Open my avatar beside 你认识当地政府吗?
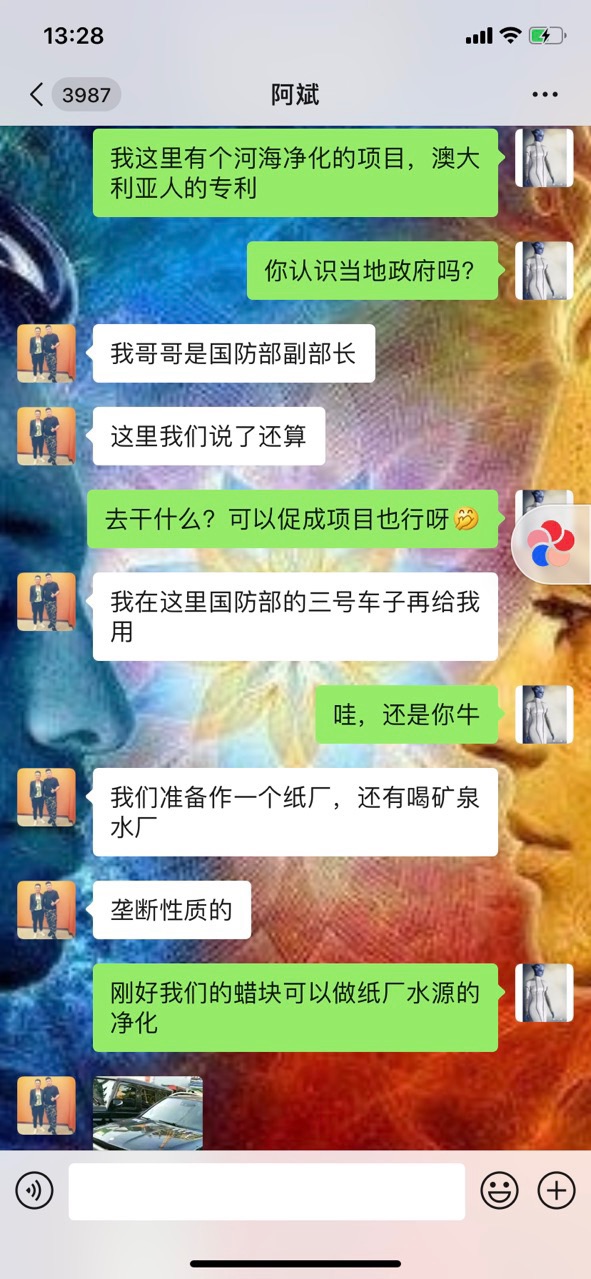Image resolution: width=591 pixels, height=1279 pixels. pyautogui.click(x=544, y=270)
